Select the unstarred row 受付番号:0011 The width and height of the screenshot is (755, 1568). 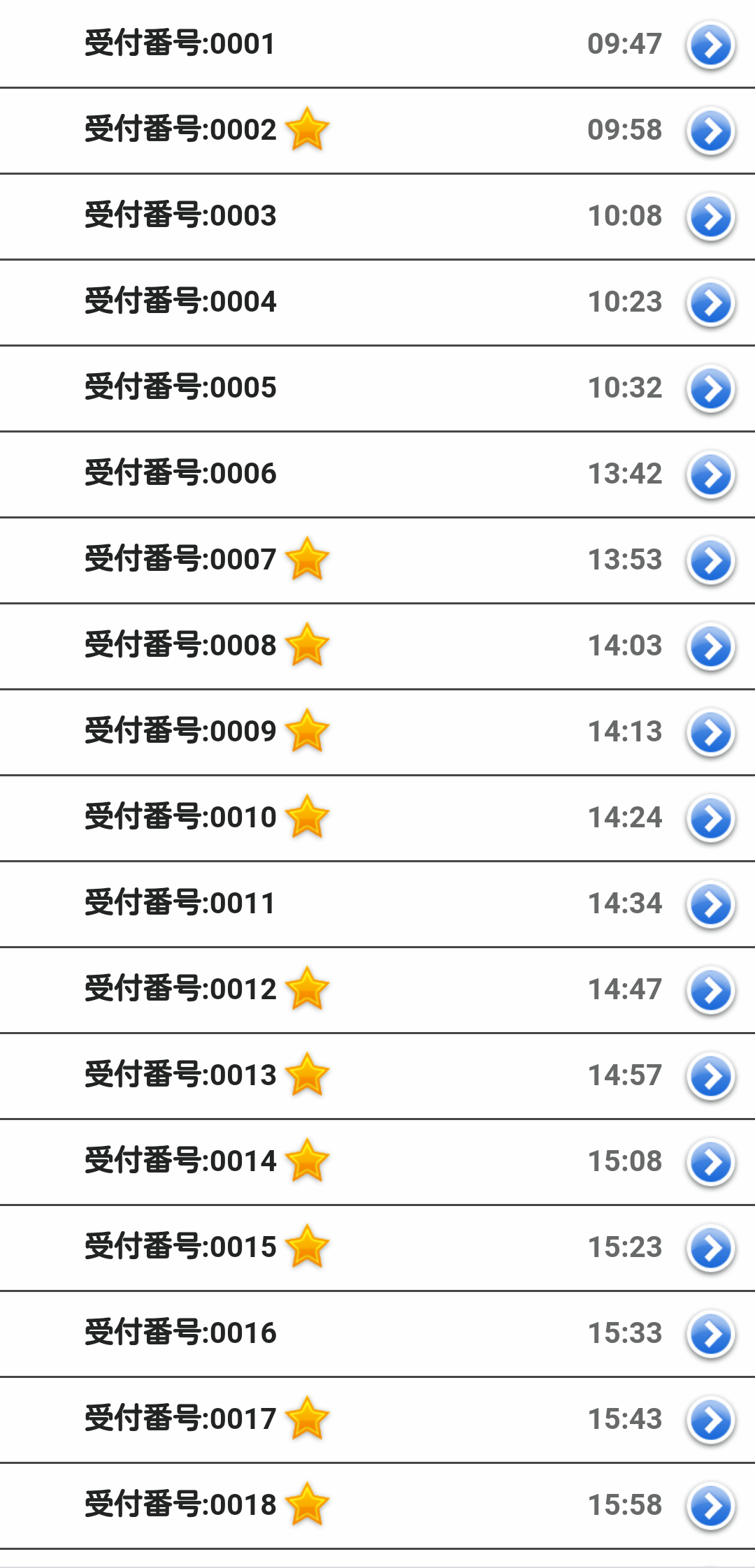[377, 904]
